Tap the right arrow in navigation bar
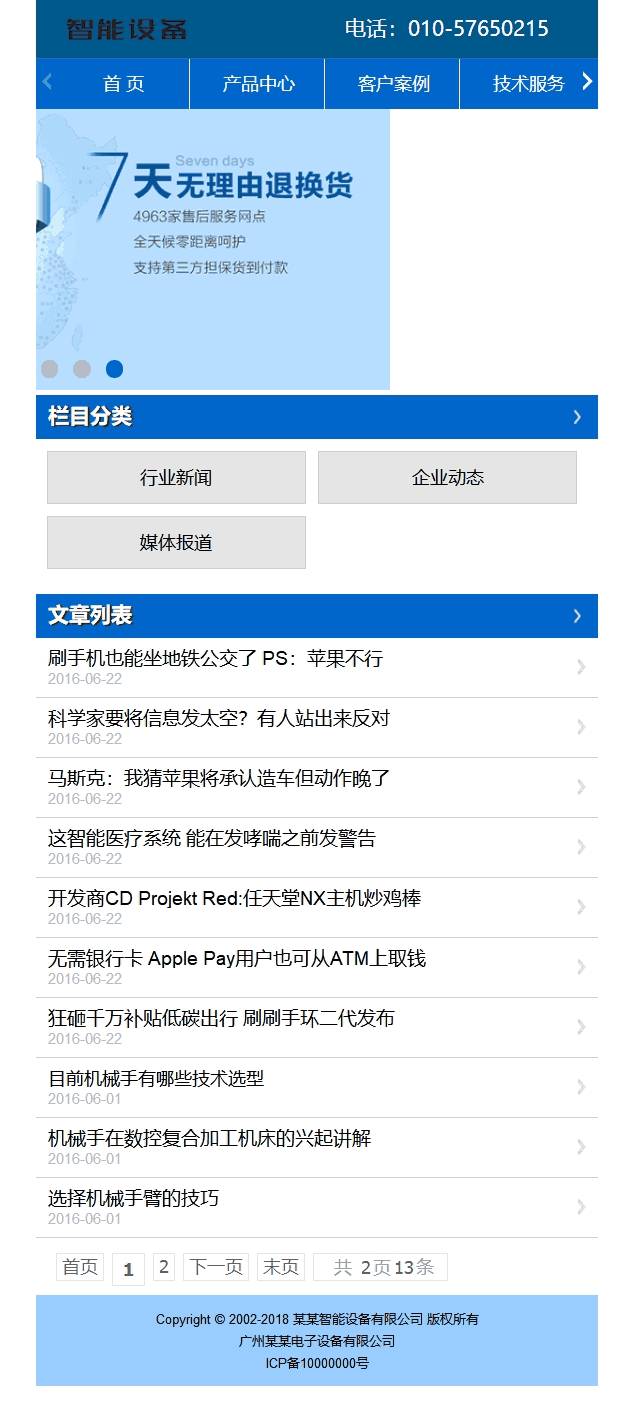 click(587, 82)
